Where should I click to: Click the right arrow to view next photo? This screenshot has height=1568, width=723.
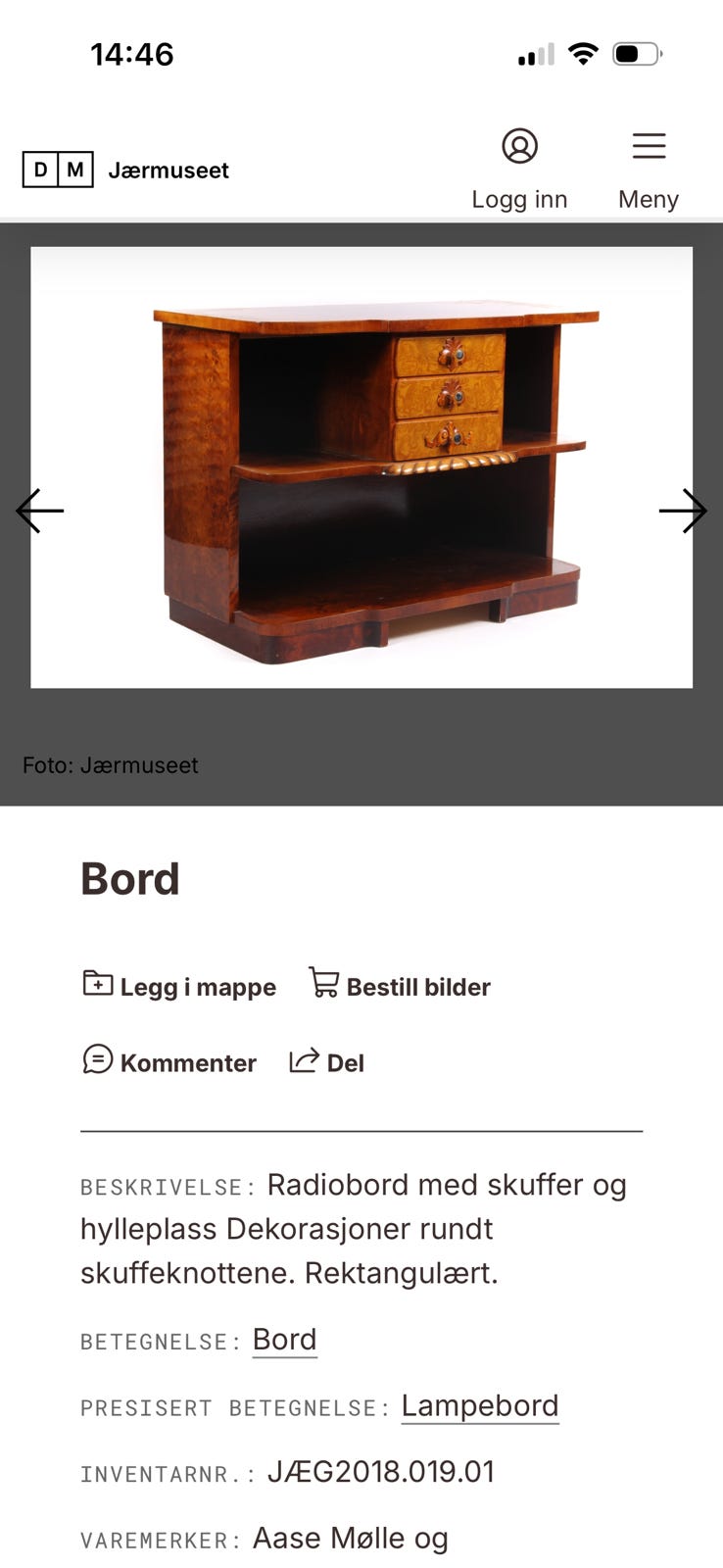[x=685, y=511]
